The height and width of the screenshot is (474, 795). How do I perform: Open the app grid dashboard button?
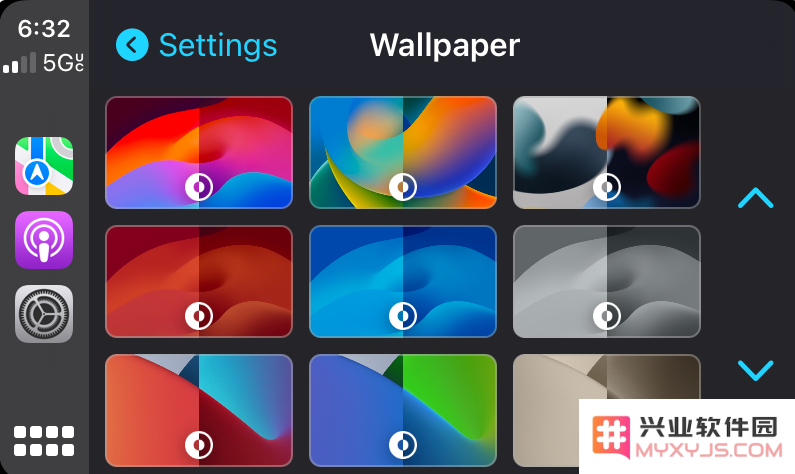point(44,441)
